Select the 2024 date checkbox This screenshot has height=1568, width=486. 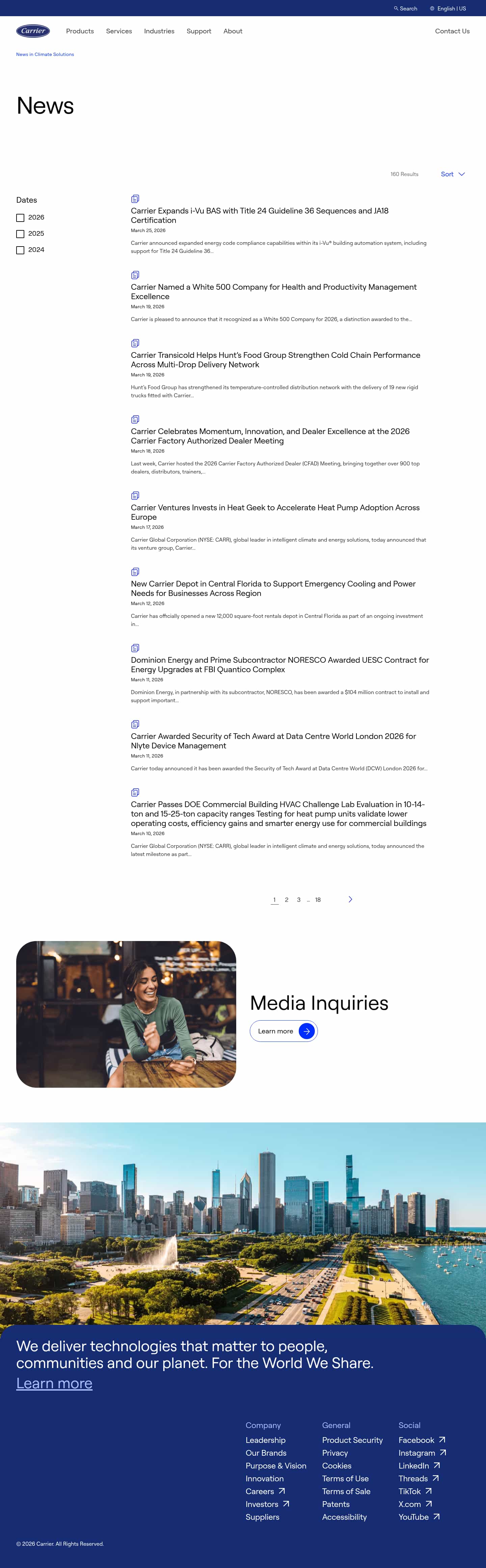pyautogui.click(x=21, y=250)
